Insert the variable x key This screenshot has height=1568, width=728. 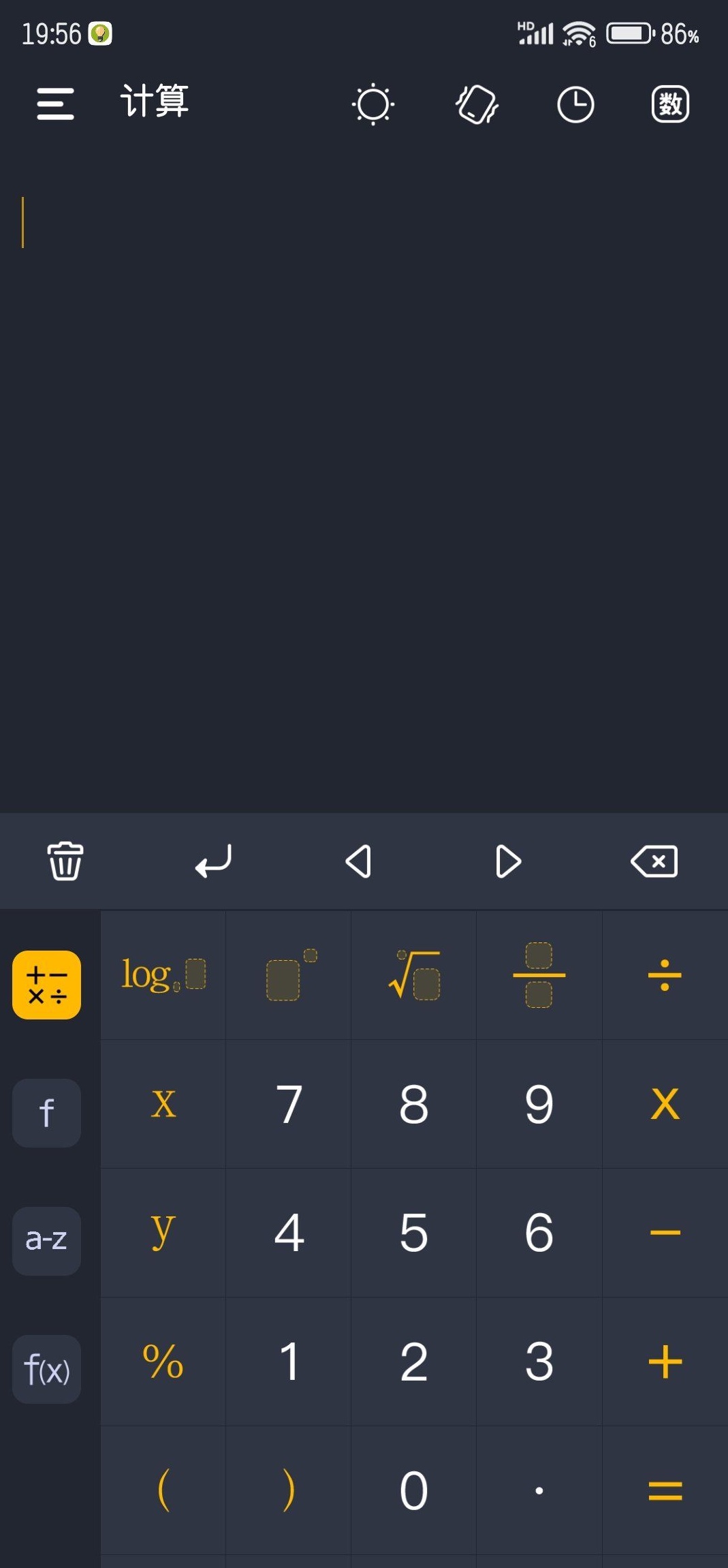(x=162, y=1104)
